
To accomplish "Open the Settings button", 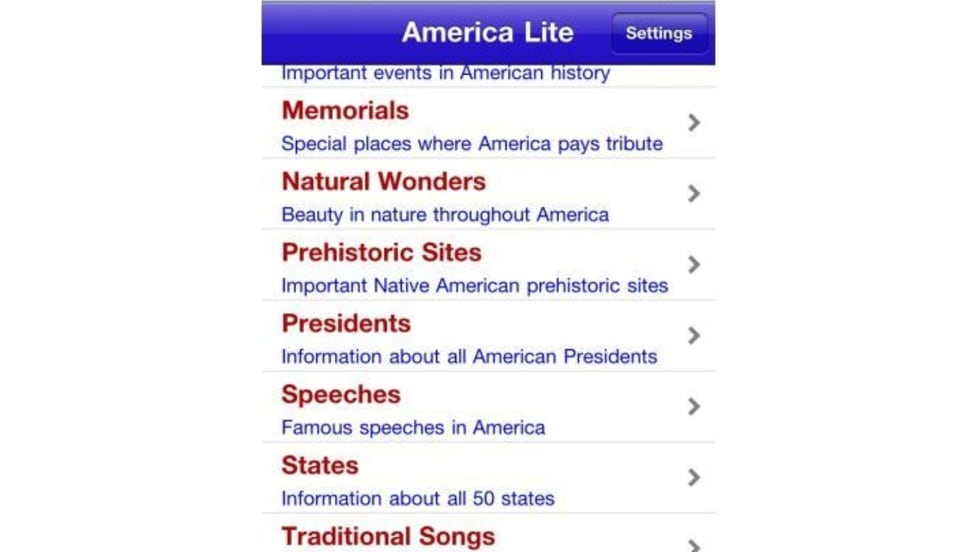I will [658, 33].
